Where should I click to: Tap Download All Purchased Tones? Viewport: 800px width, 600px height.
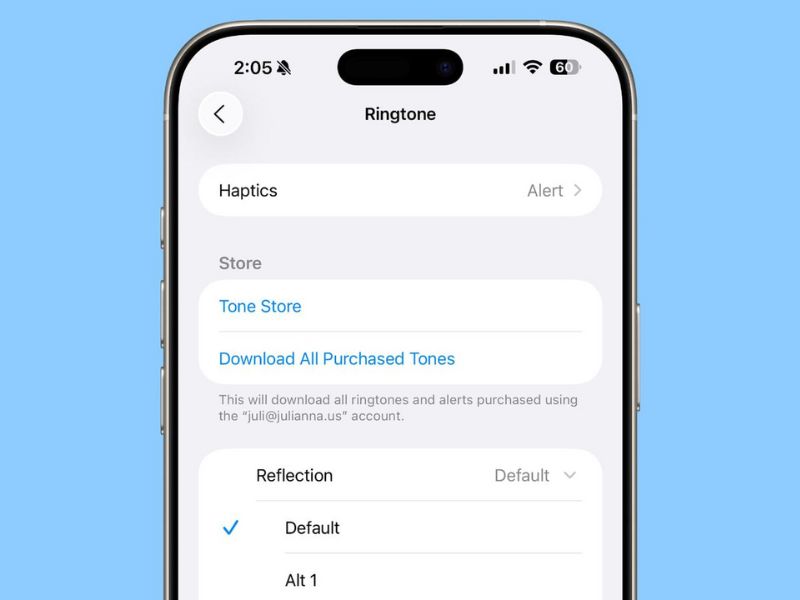337,358
